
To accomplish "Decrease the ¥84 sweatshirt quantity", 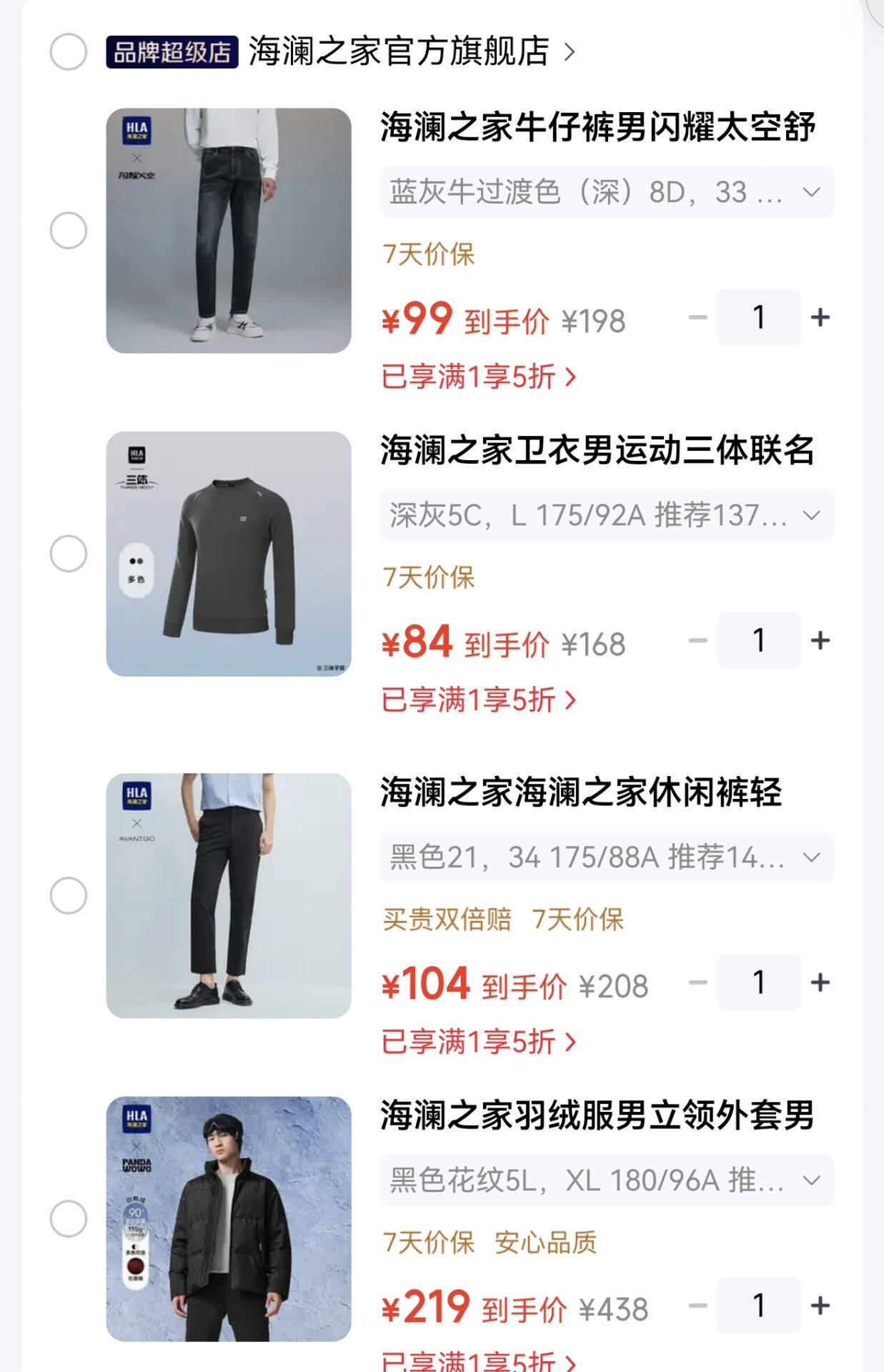I will (x=697, y=640).
